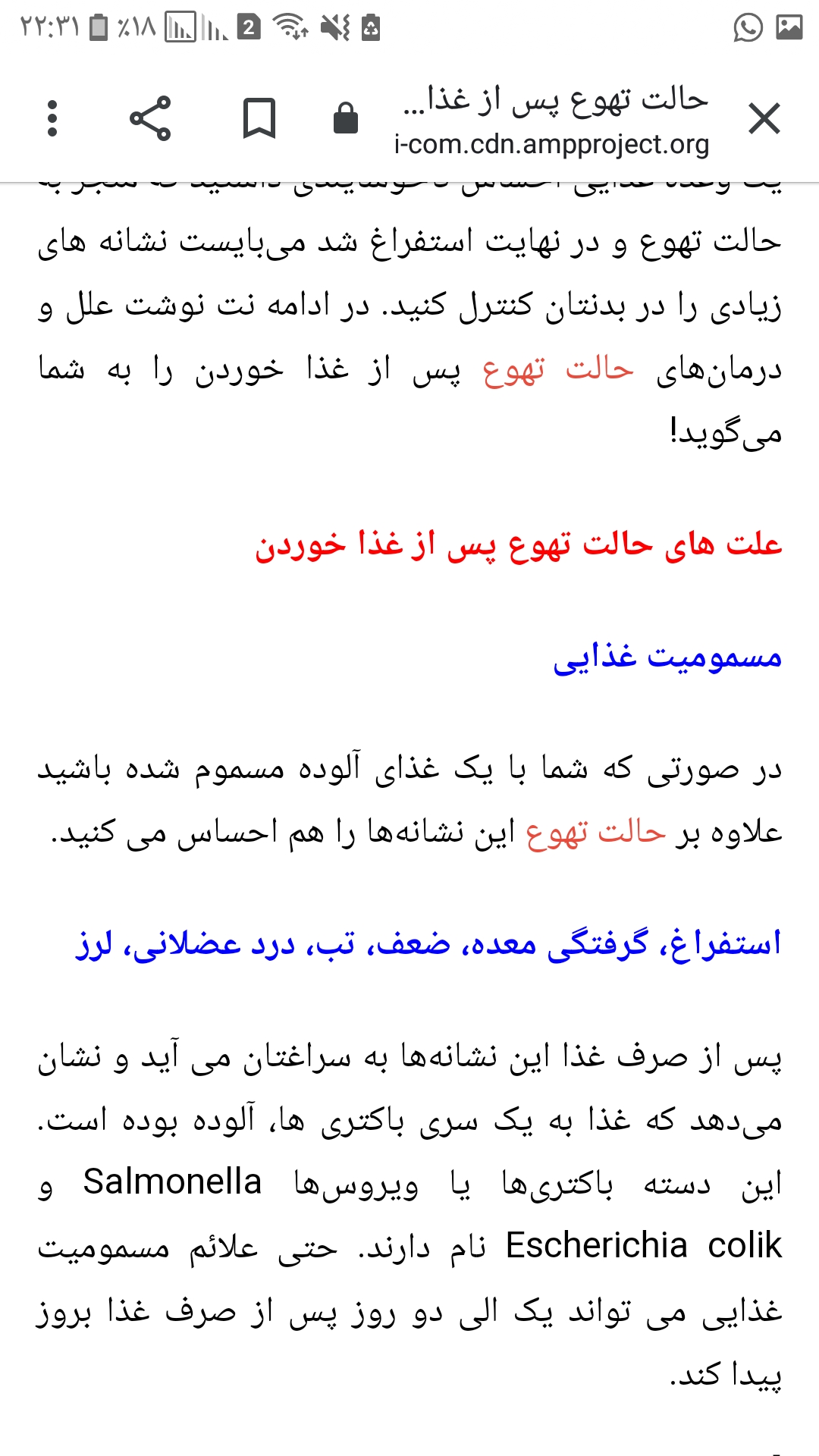Follow the حالت تهوع link under مسمومیت غذایی

click(x=596, y=833)
